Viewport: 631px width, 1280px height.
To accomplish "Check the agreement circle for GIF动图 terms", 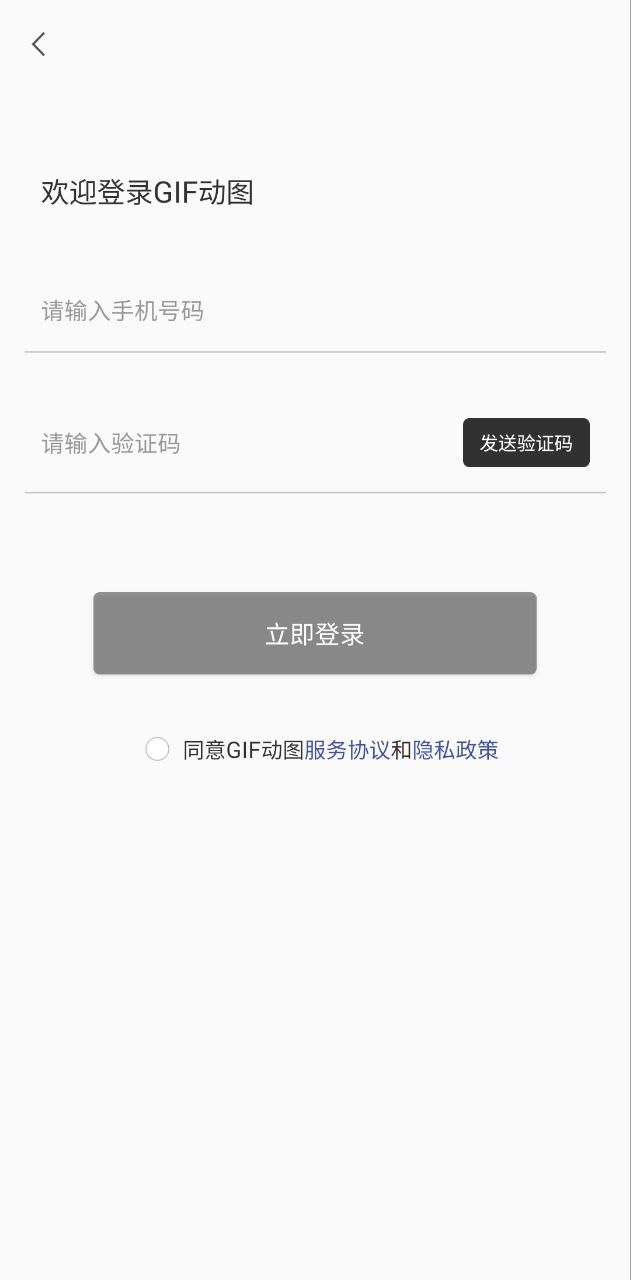I will (157, 749).
